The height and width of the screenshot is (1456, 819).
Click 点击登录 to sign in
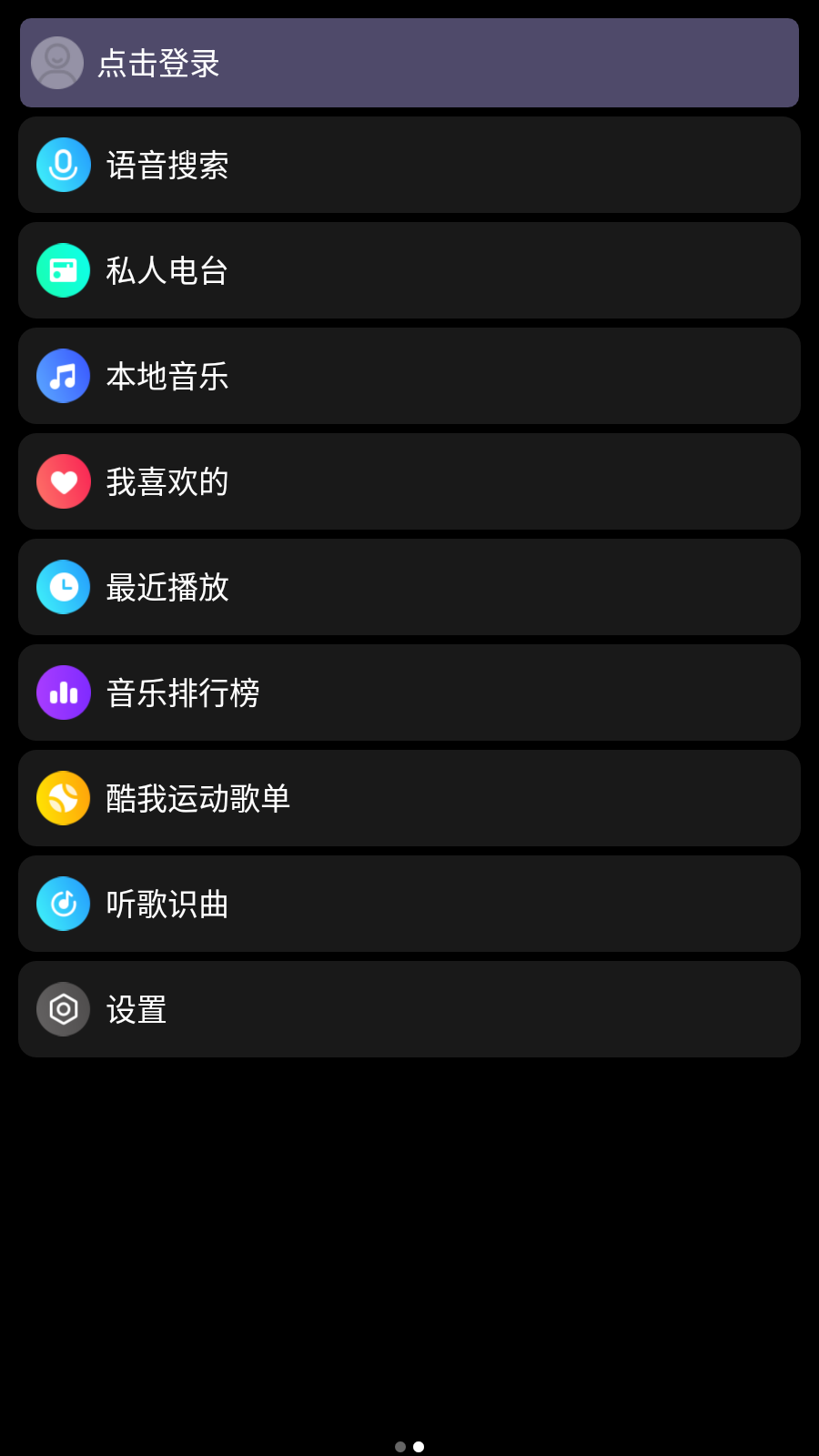[x=157, y=65]
